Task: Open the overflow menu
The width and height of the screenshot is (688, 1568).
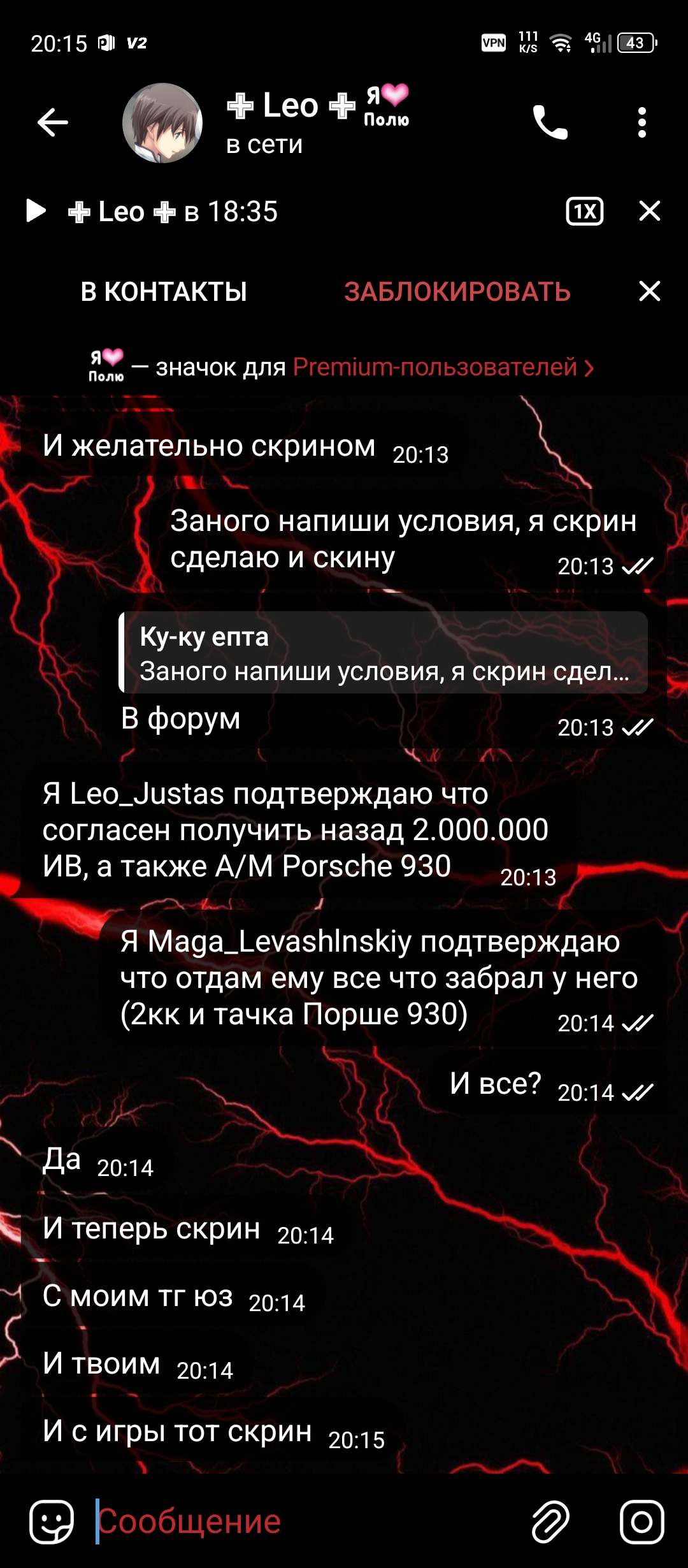Action: click(x=641, y=122)
